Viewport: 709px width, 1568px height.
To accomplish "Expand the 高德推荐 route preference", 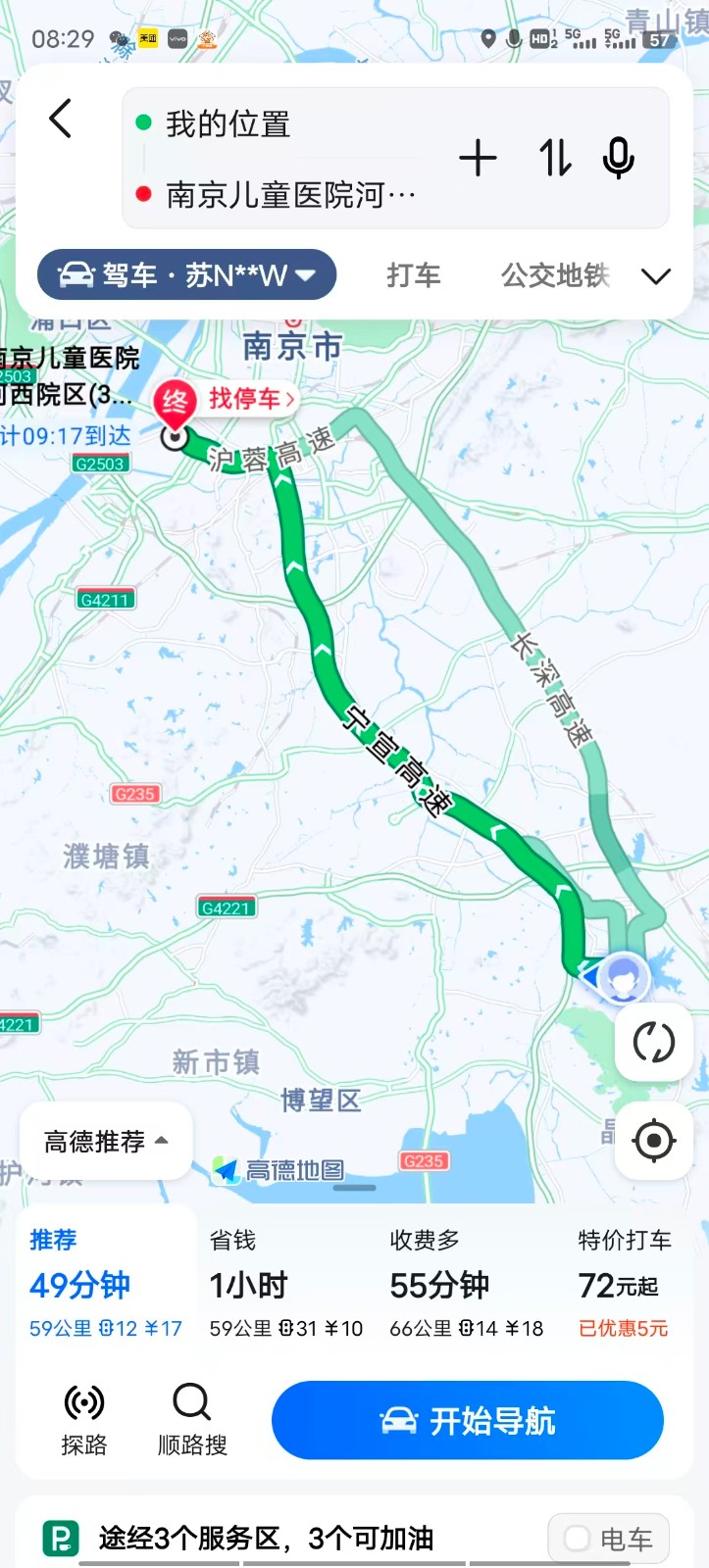I will (x=106, y=1142).
